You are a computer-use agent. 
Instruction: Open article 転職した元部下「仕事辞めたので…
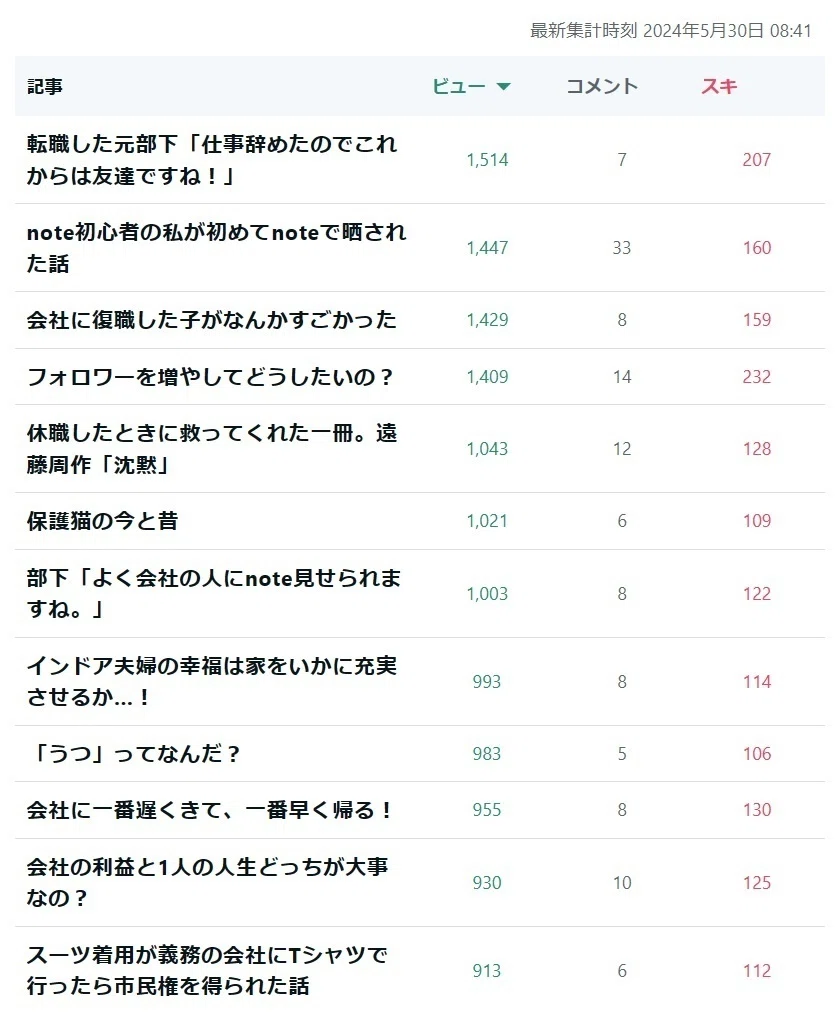(x=212, y=160)
